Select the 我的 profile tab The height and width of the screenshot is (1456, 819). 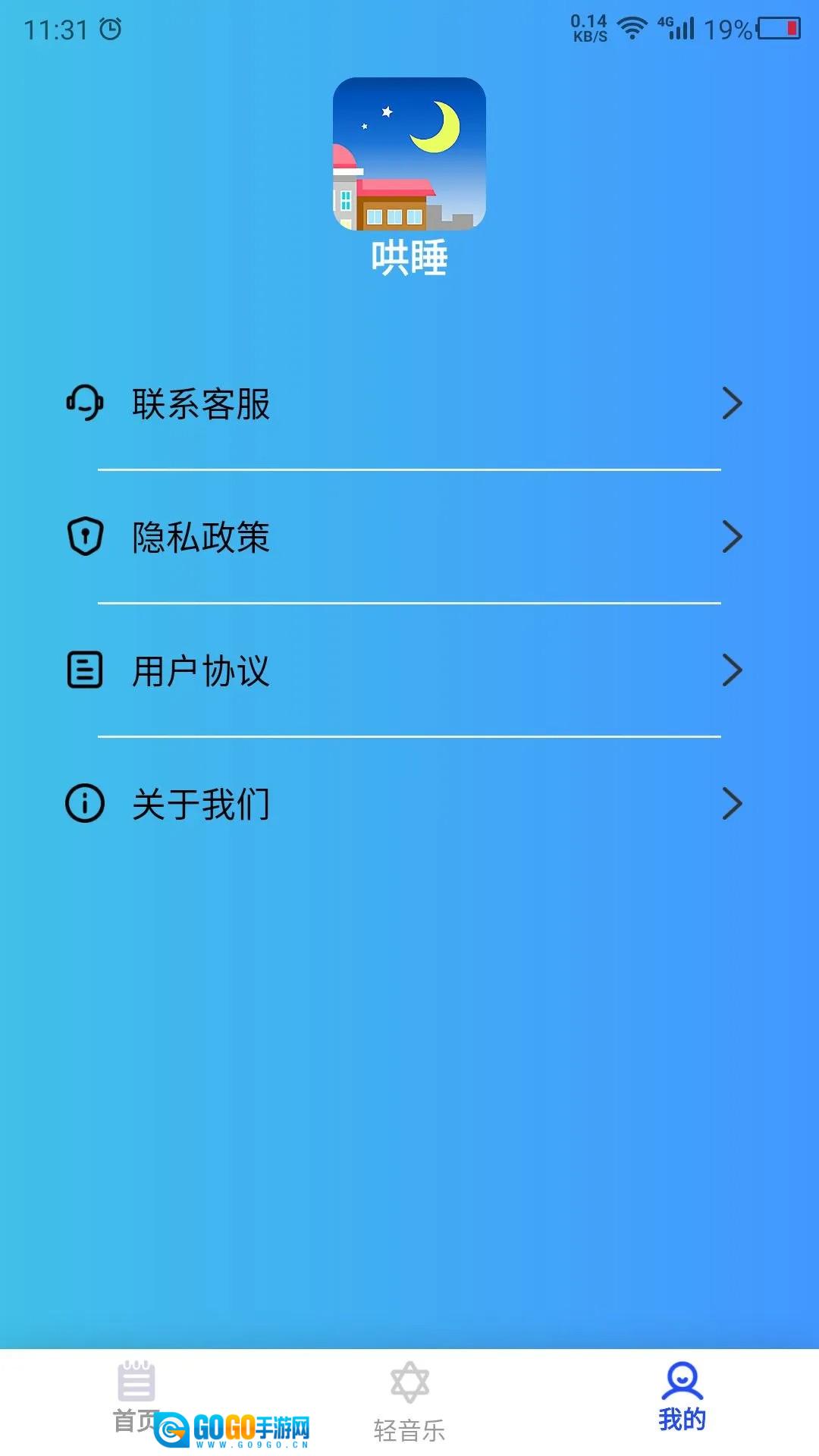pos(682,1398)
